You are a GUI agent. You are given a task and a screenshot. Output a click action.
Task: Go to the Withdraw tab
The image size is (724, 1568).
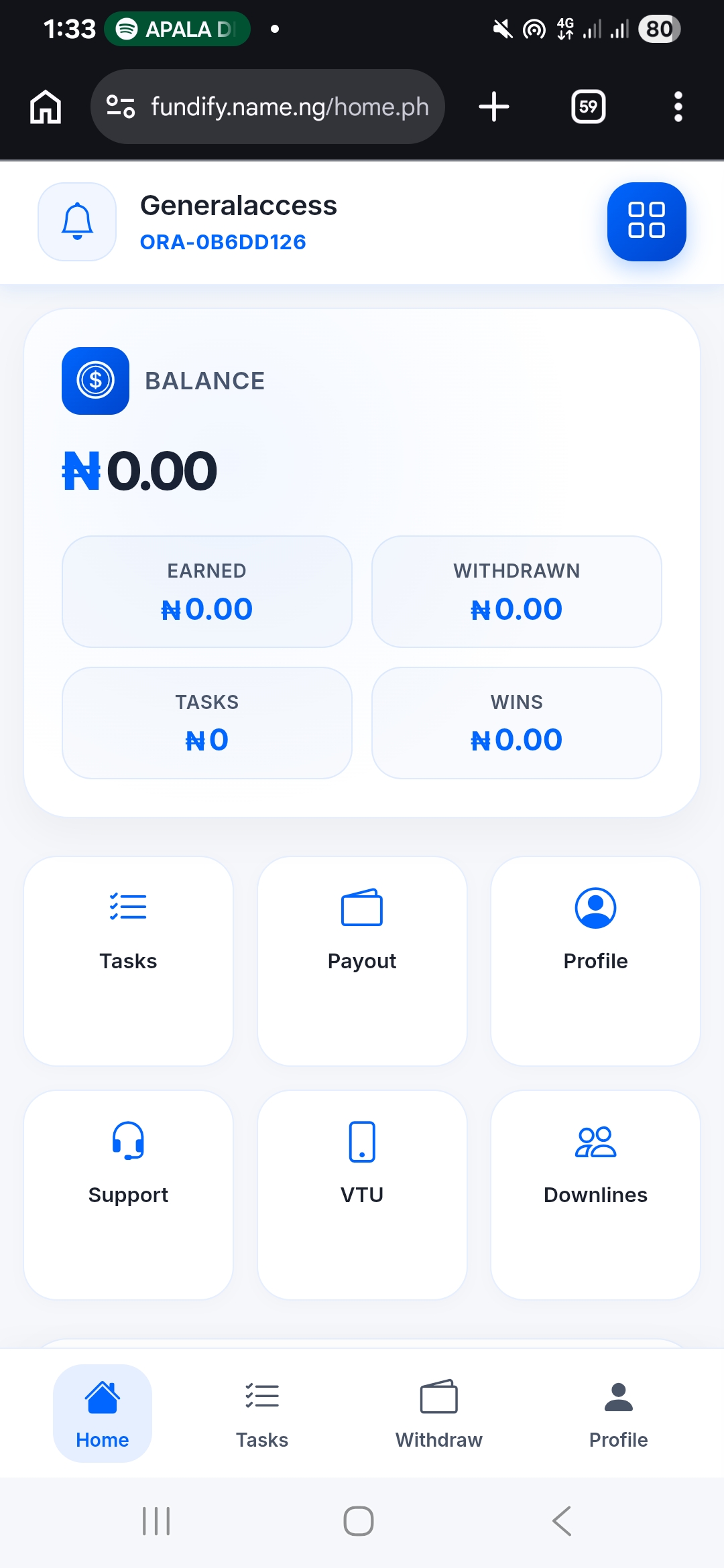(x=439, y=1413)
